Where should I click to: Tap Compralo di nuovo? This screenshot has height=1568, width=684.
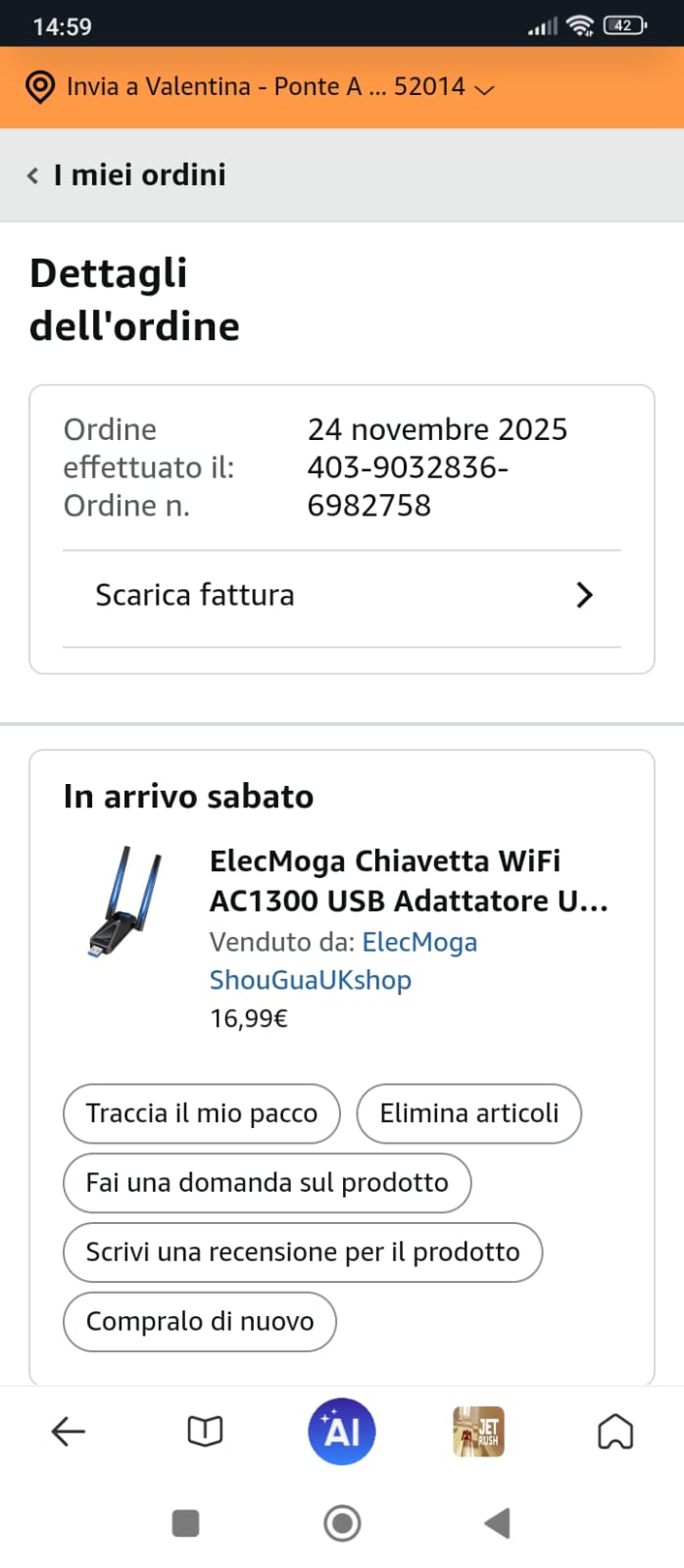tap(200, 1322)
